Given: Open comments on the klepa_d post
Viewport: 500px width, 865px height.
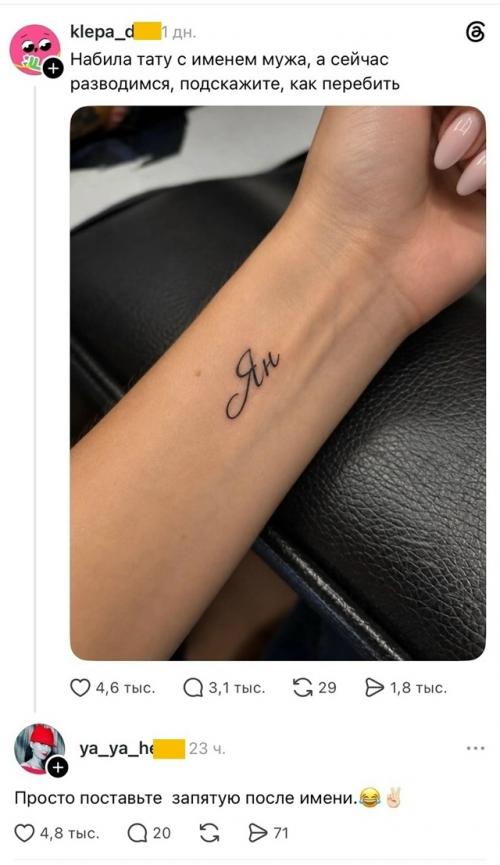Looking at the screenshot, I should [193, 687].
